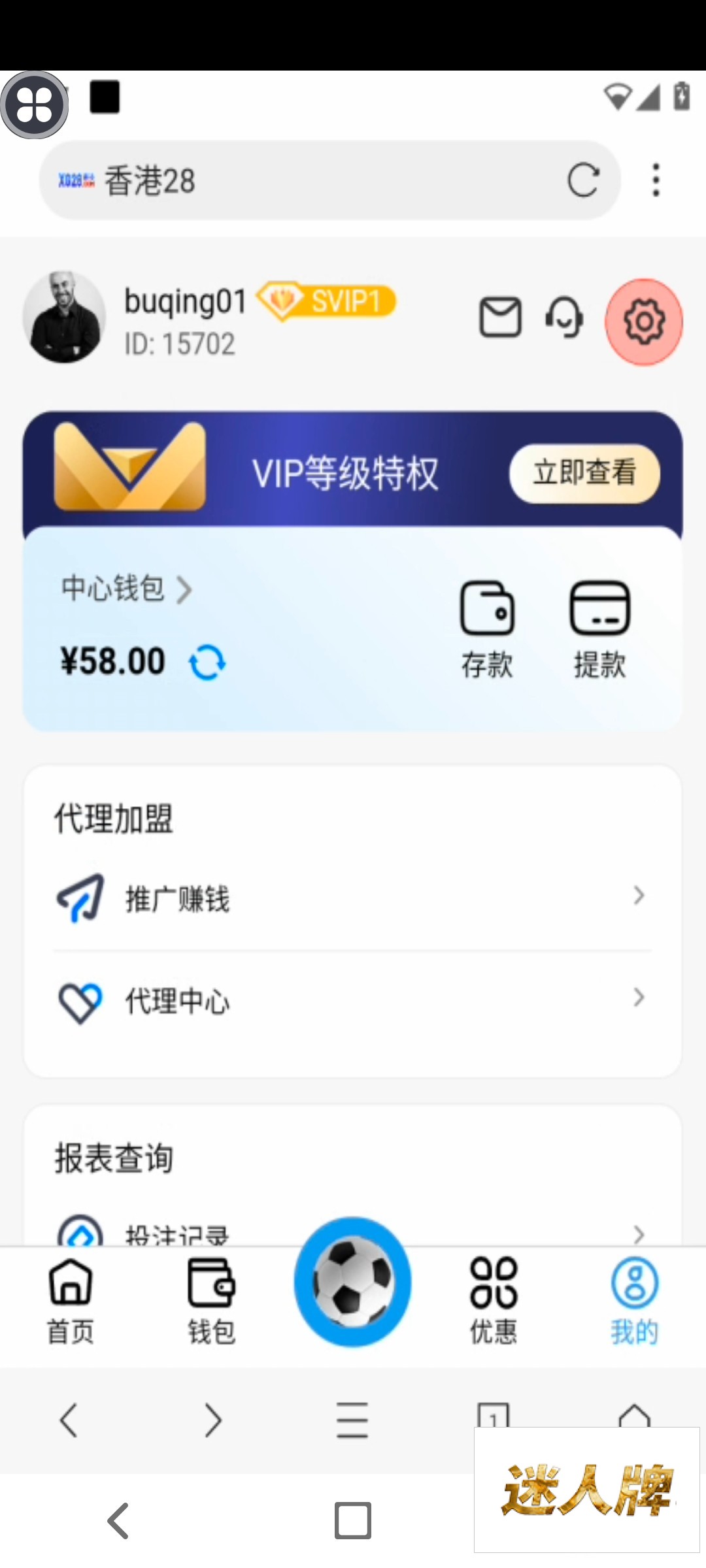Go back using the system back button
Screen dimensions: 706x1568
(118, 1521)
